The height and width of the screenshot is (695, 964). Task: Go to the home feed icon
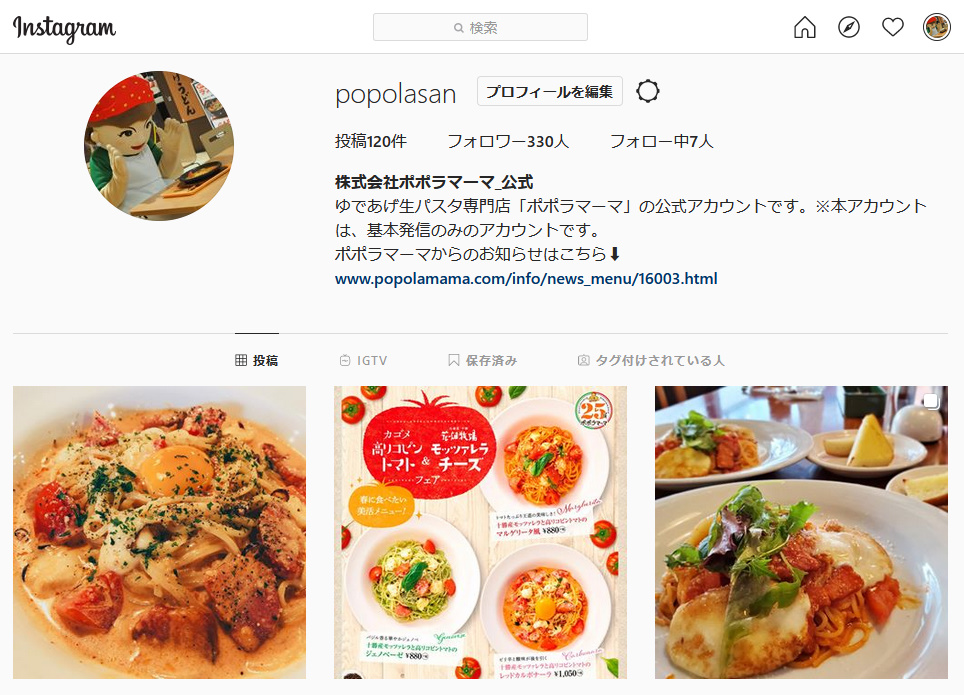pos(805,28)
